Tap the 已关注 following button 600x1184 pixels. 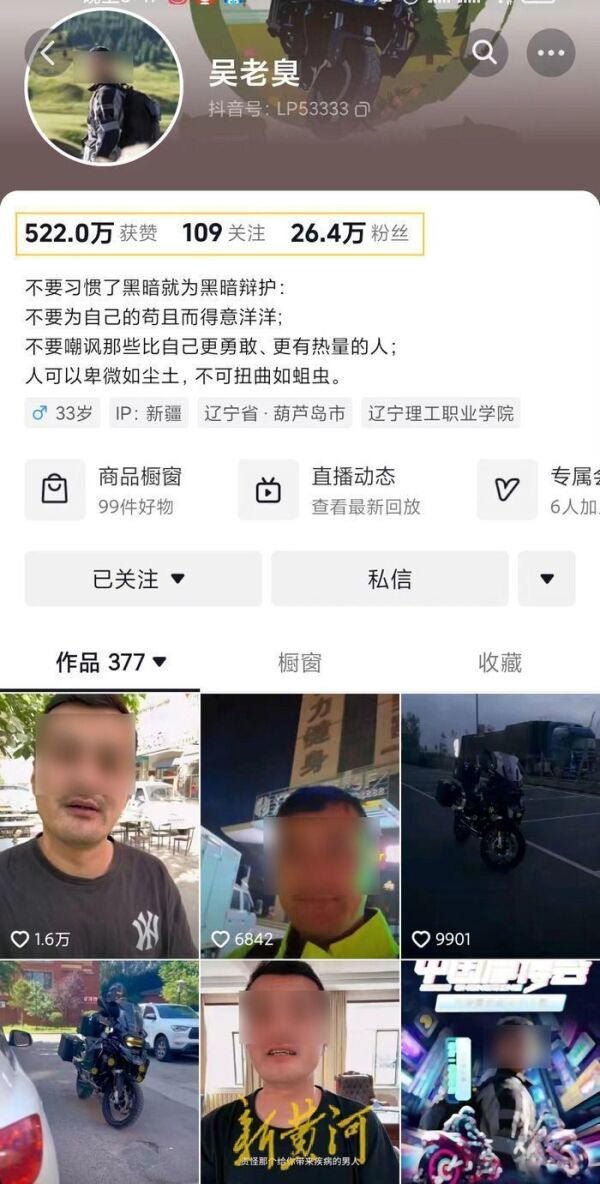pos(142,579)
